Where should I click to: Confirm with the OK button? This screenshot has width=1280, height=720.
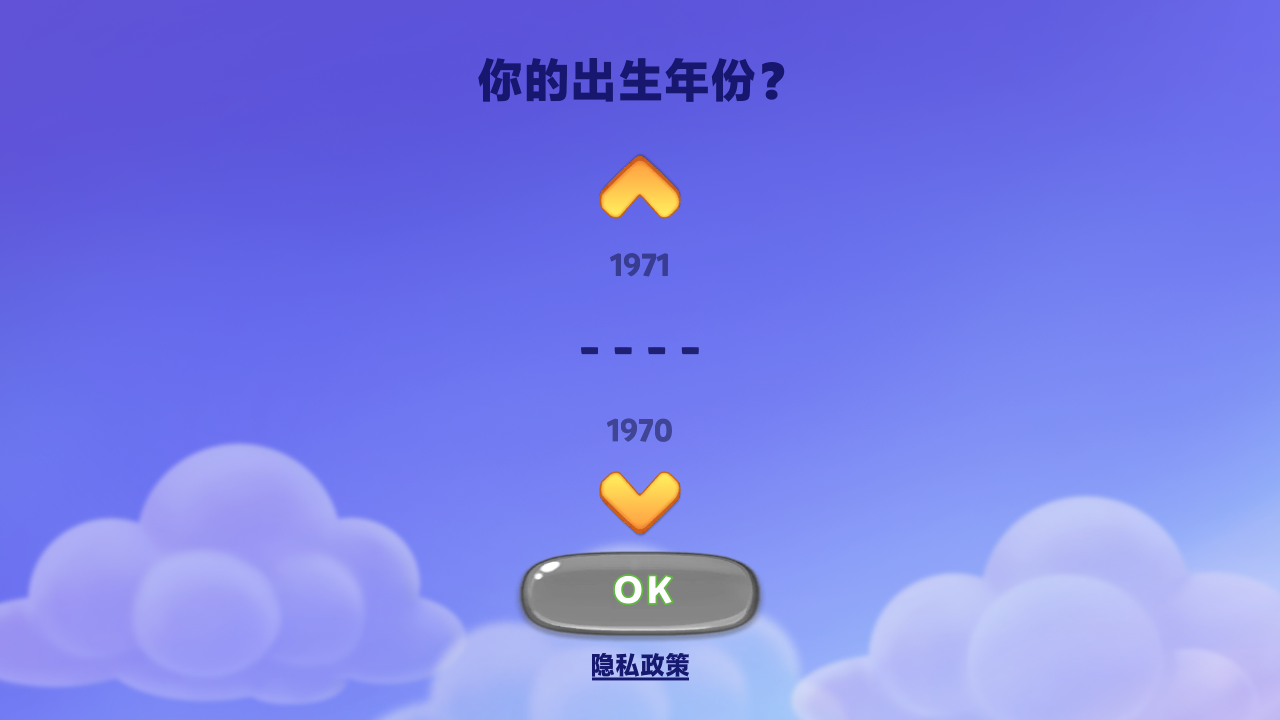[640, 592]
